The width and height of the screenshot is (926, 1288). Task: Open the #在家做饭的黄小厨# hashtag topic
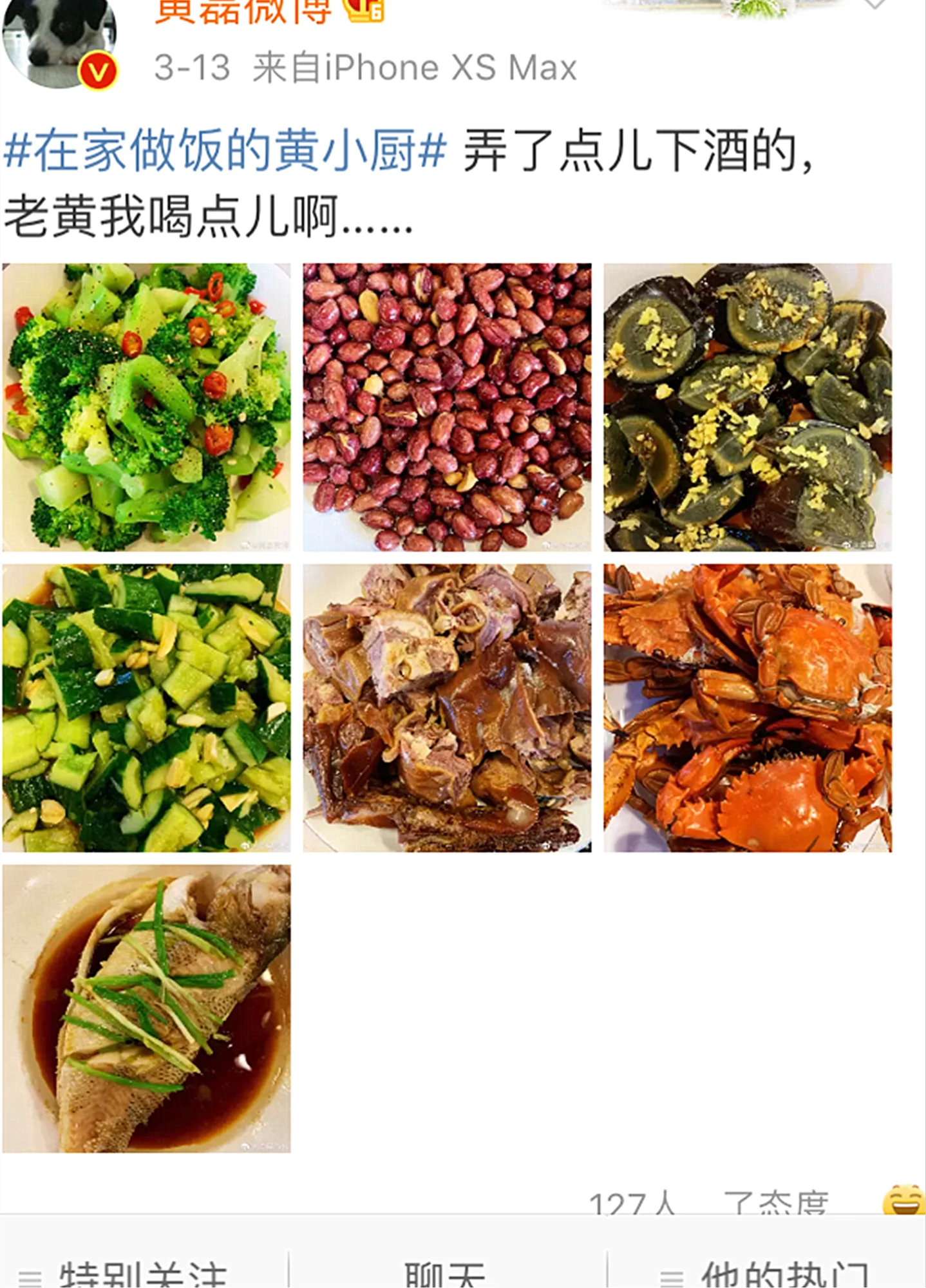click(x=225, y=151)
